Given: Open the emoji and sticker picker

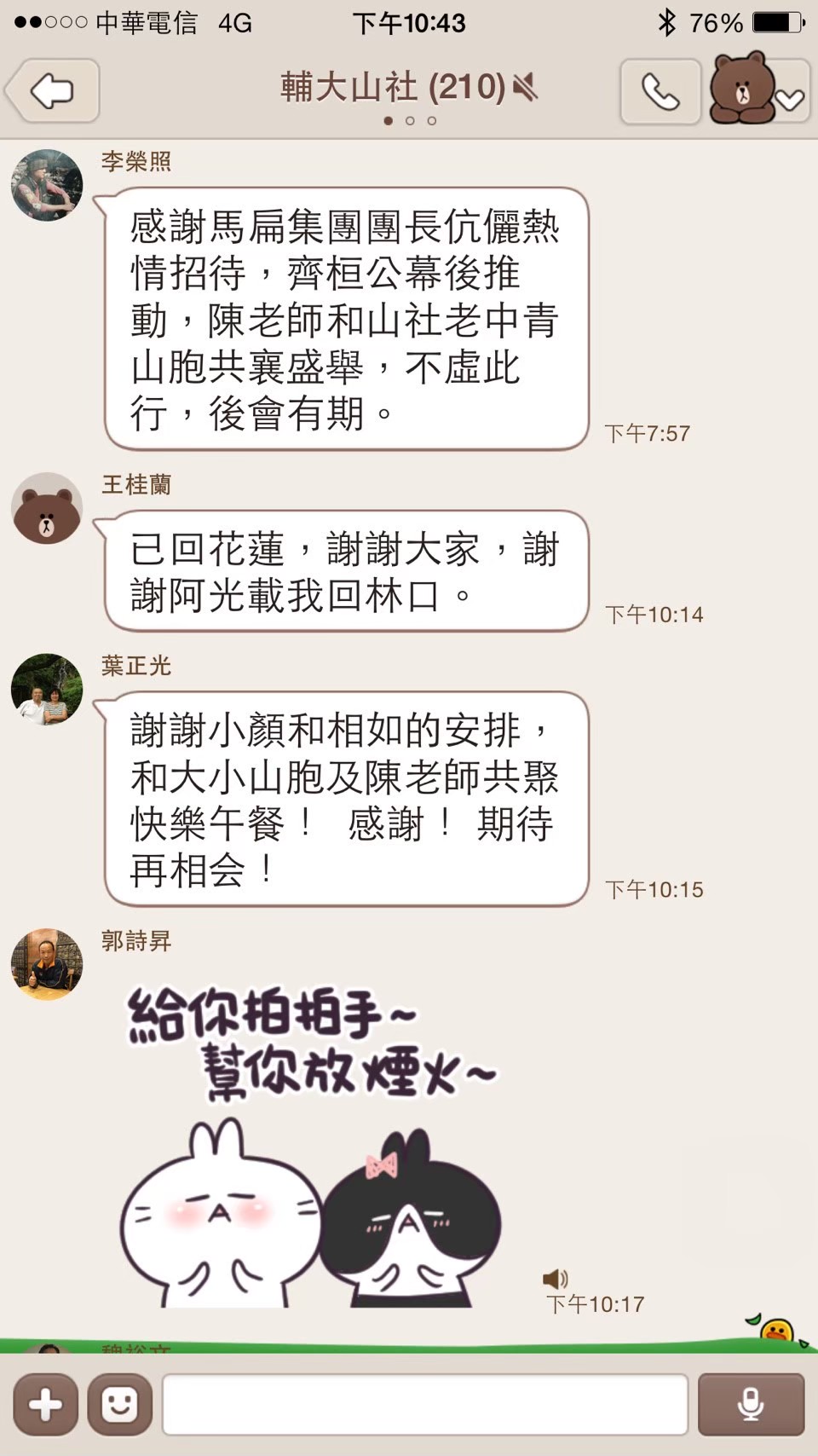Looking at the screenshot, I should [119, 1404].
